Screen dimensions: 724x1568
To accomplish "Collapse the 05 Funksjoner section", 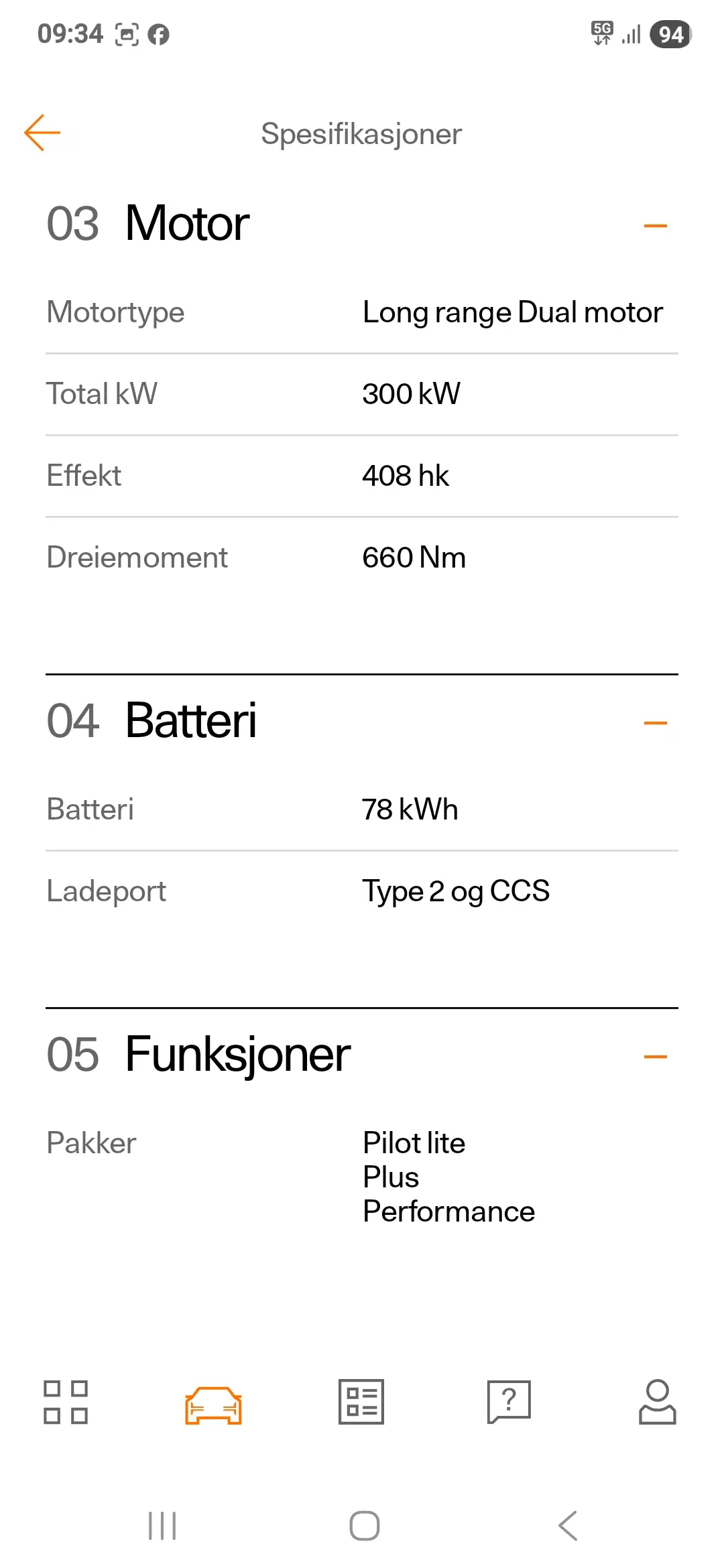I will click(x=655, y=1057).
